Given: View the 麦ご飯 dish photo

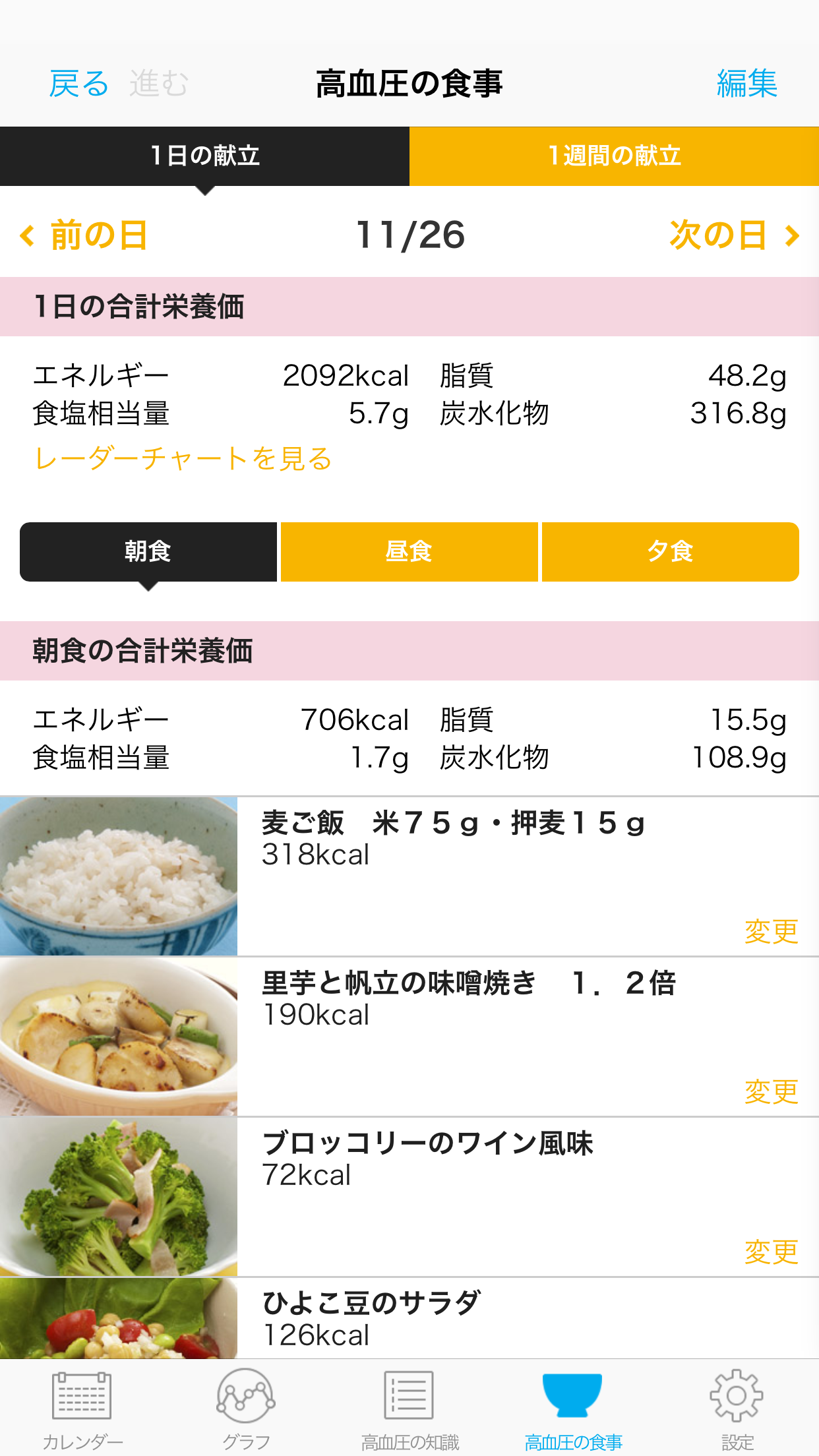Looking at the screenshot, I should coord(119,876).
